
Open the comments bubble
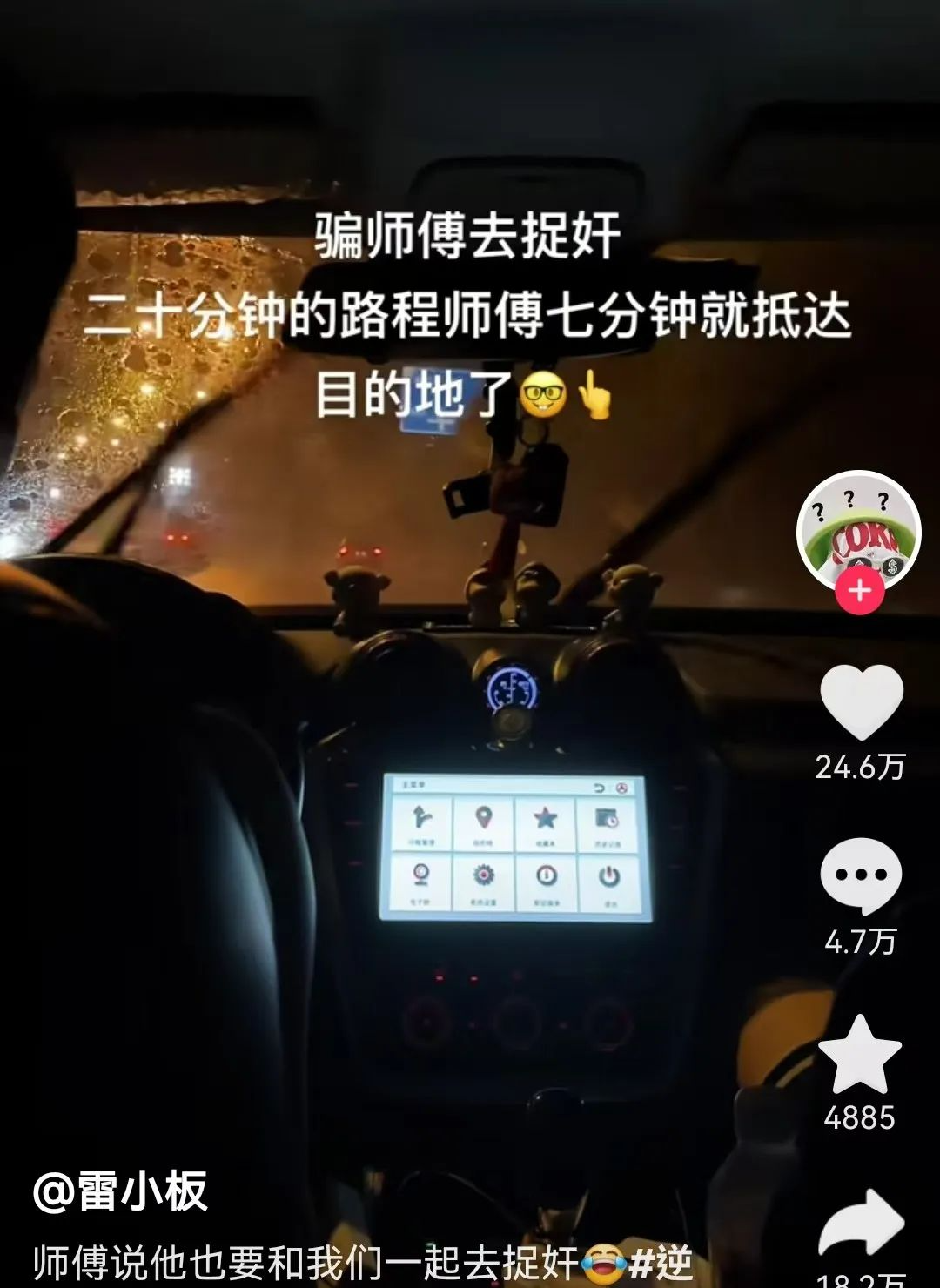coord(860,875)
